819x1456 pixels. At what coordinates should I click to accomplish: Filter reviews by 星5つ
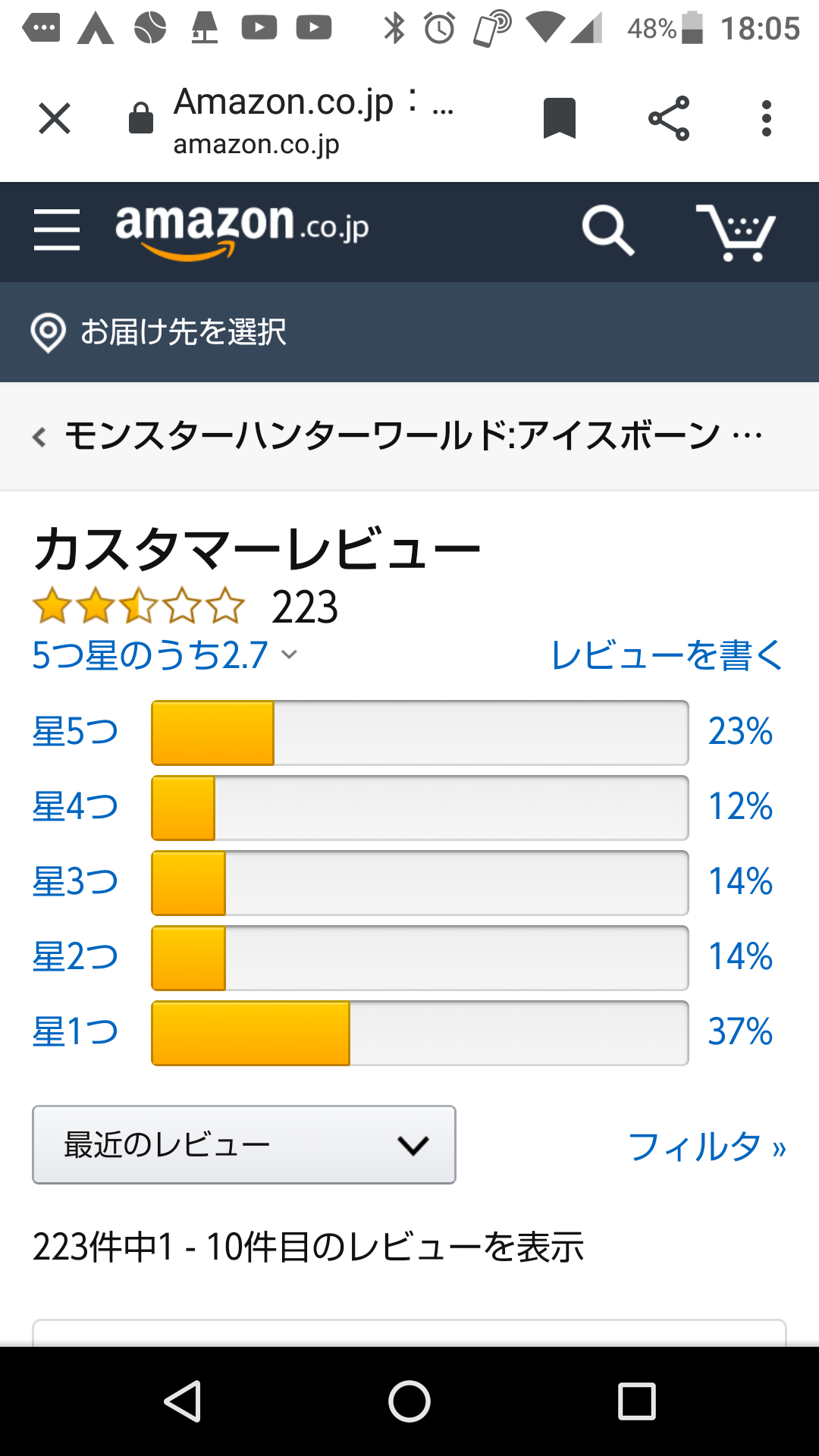[x=402, y=733]
